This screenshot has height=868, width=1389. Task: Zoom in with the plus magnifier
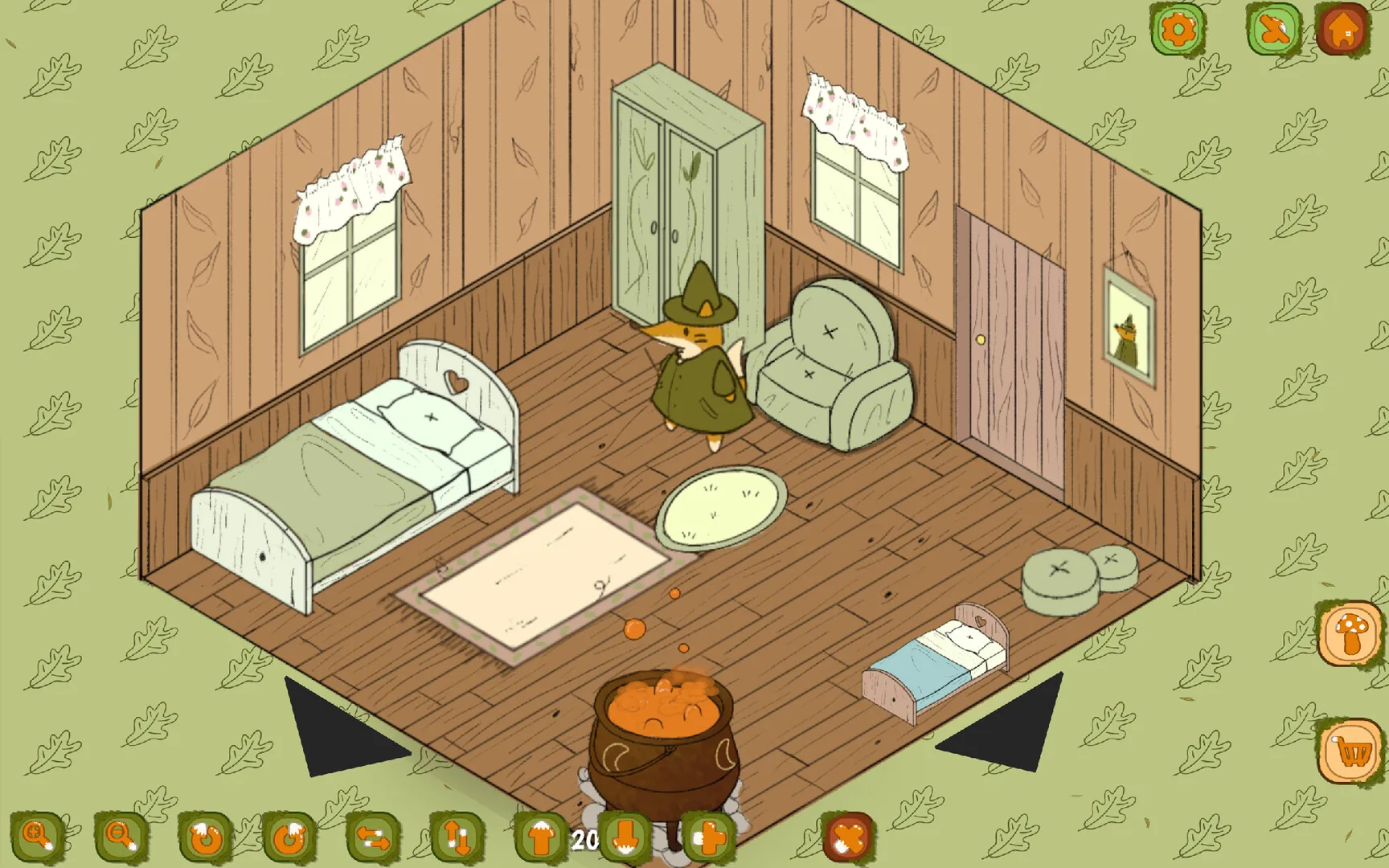37,837
